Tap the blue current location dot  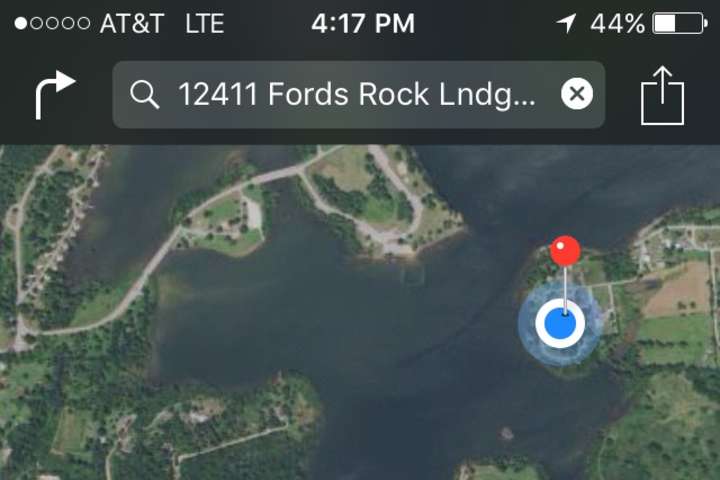point(560,324)
